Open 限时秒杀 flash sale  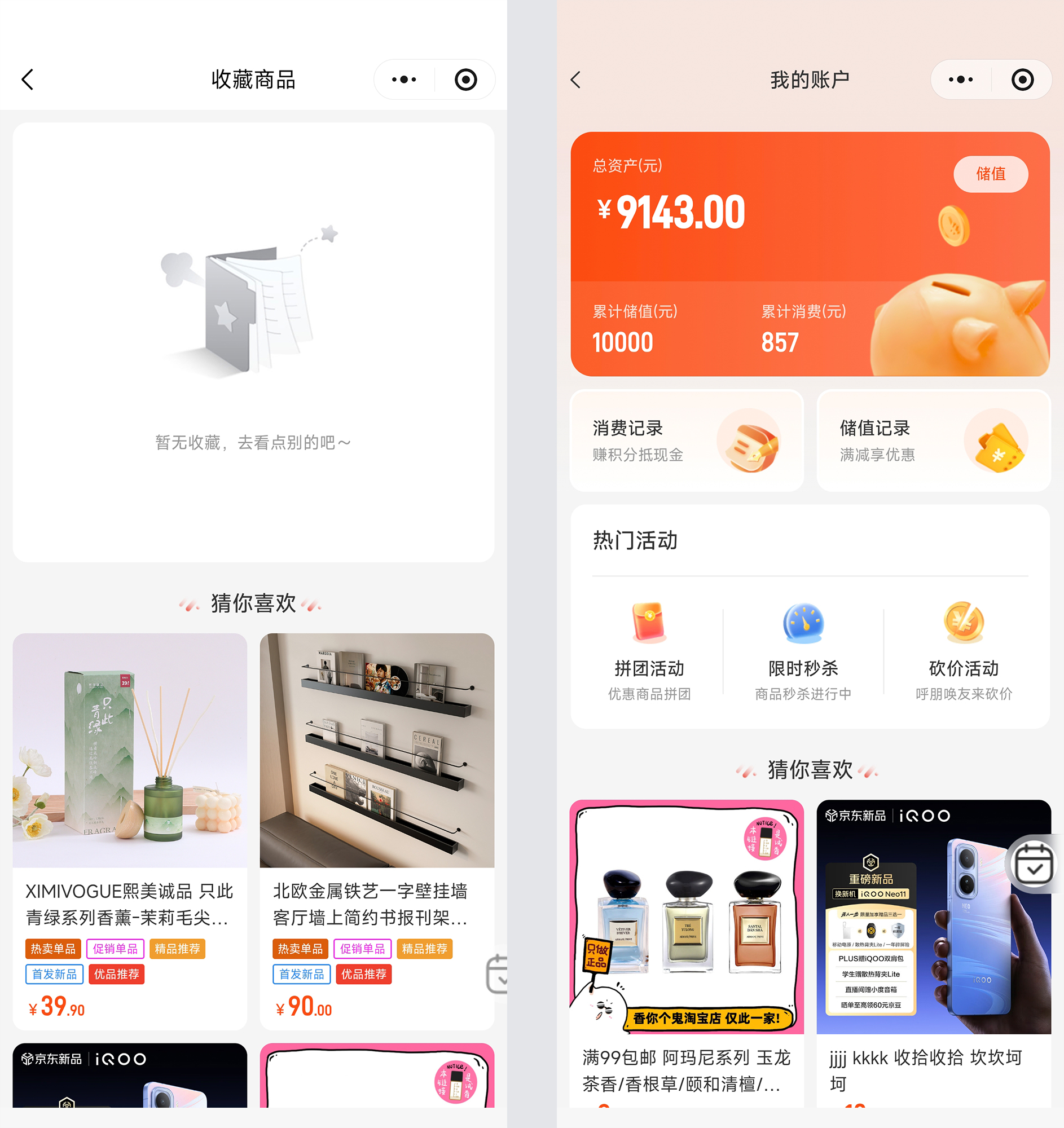click(802, 650)
